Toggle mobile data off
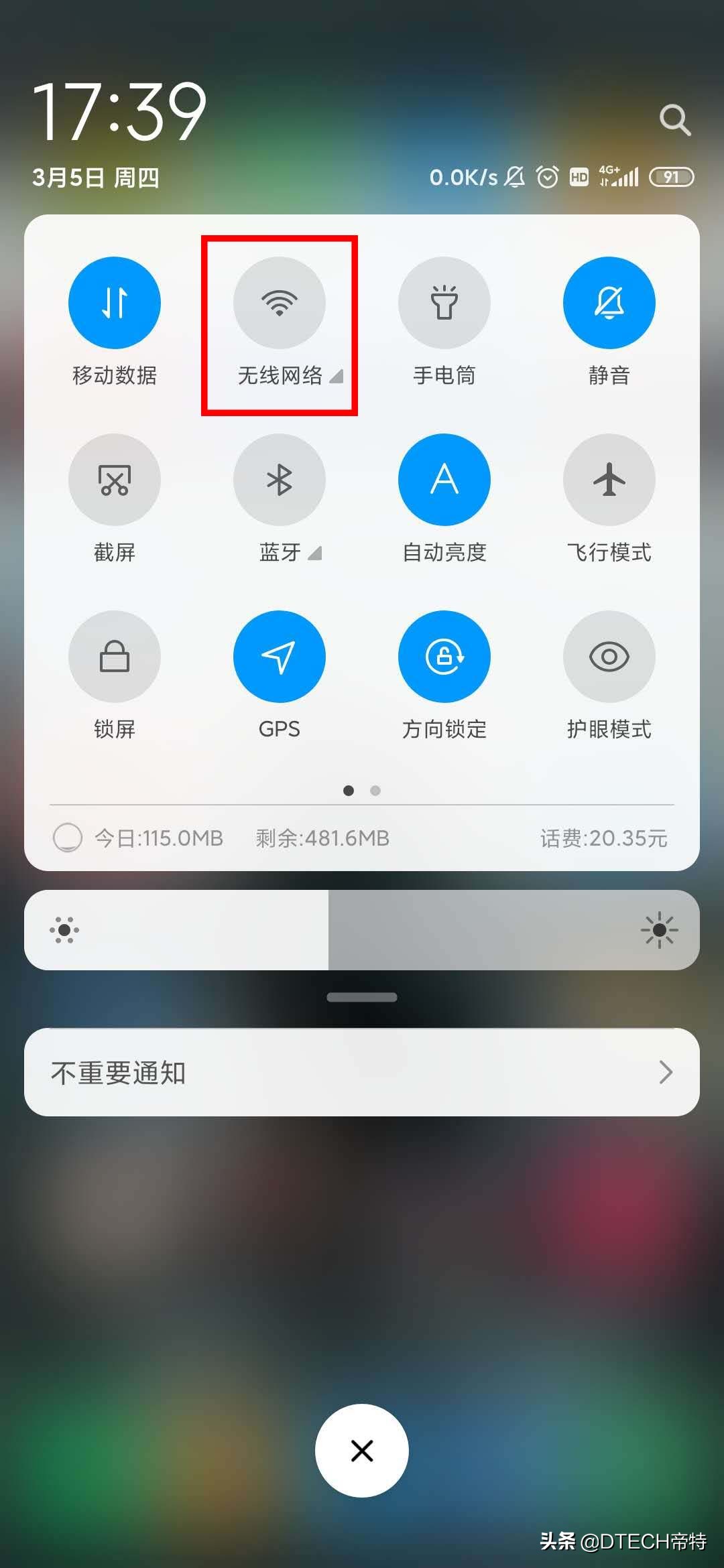The height and width of the screenshot is (1568, 724). tap(115, 303)
